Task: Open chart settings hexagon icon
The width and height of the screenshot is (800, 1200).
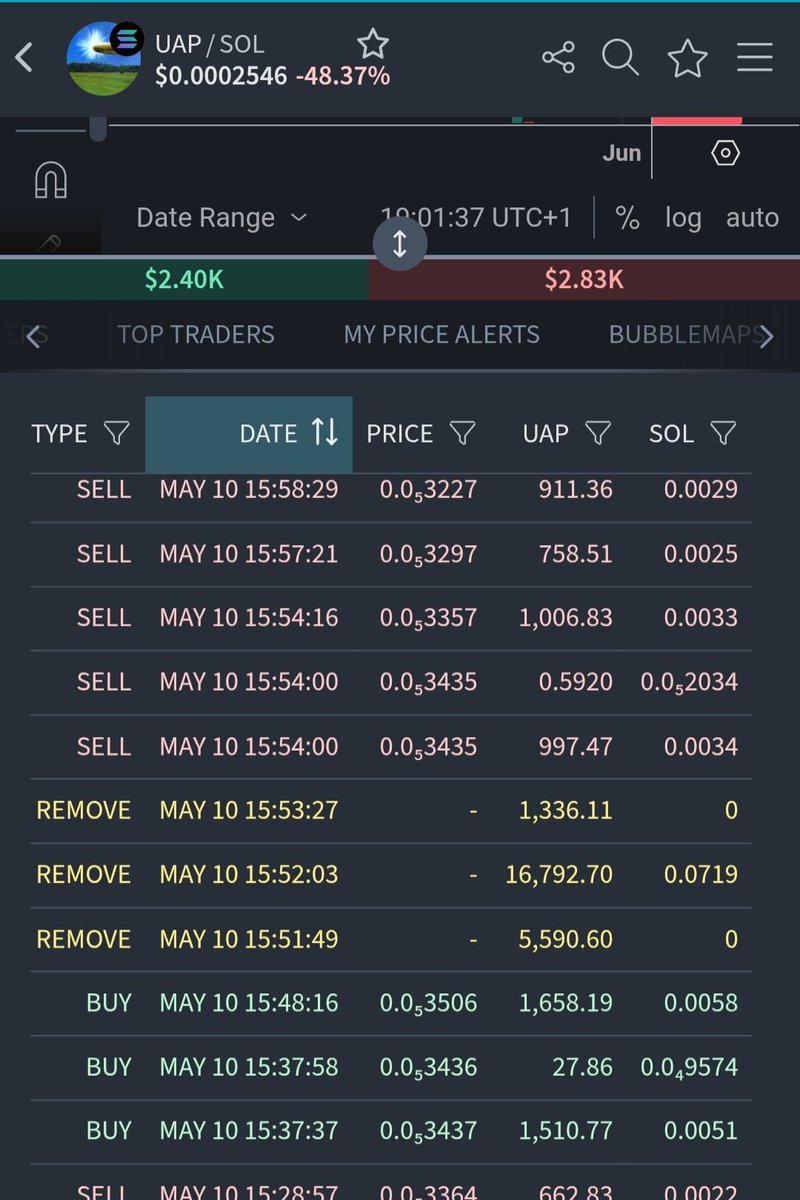Action: click(725, 153)
